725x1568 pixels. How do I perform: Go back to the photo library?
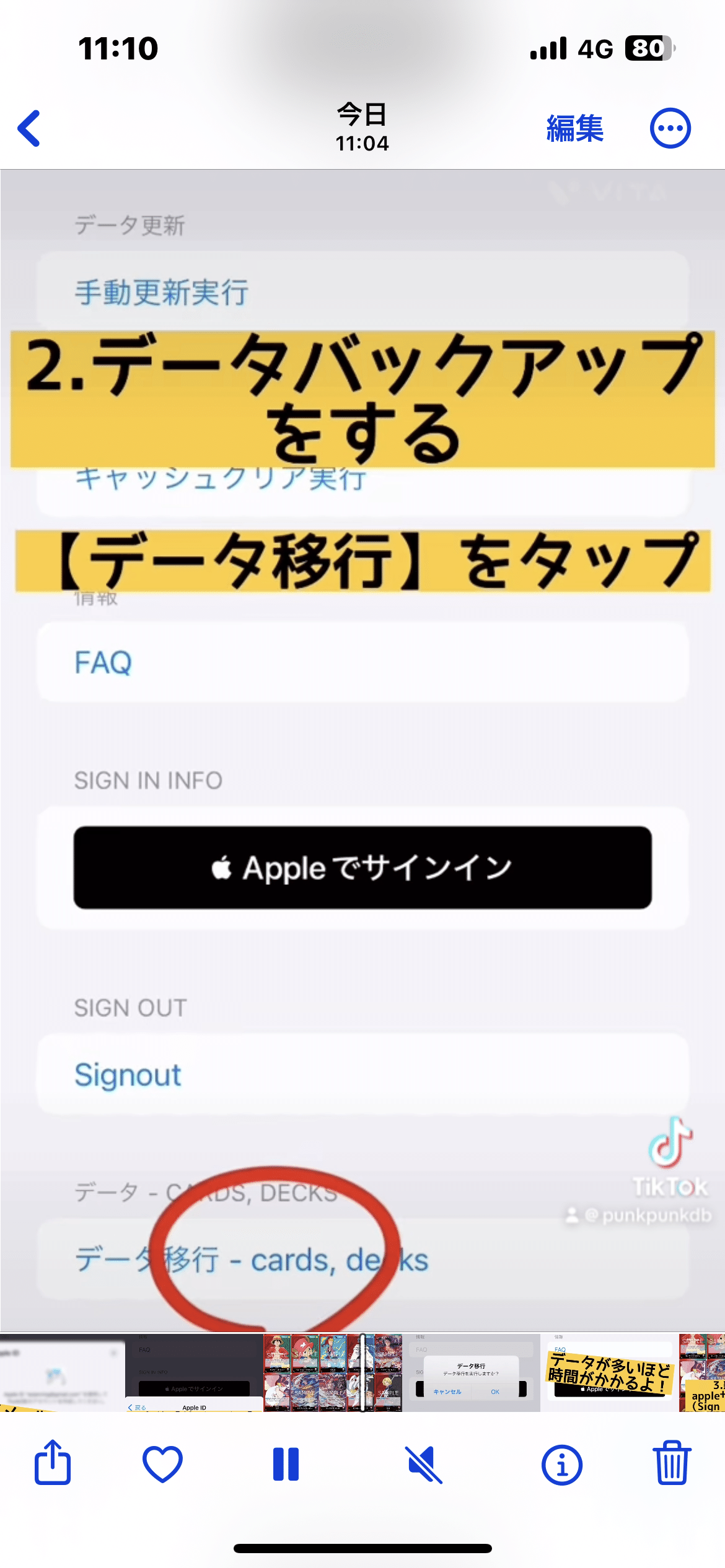pyautogui.click(x=29, y=128)
